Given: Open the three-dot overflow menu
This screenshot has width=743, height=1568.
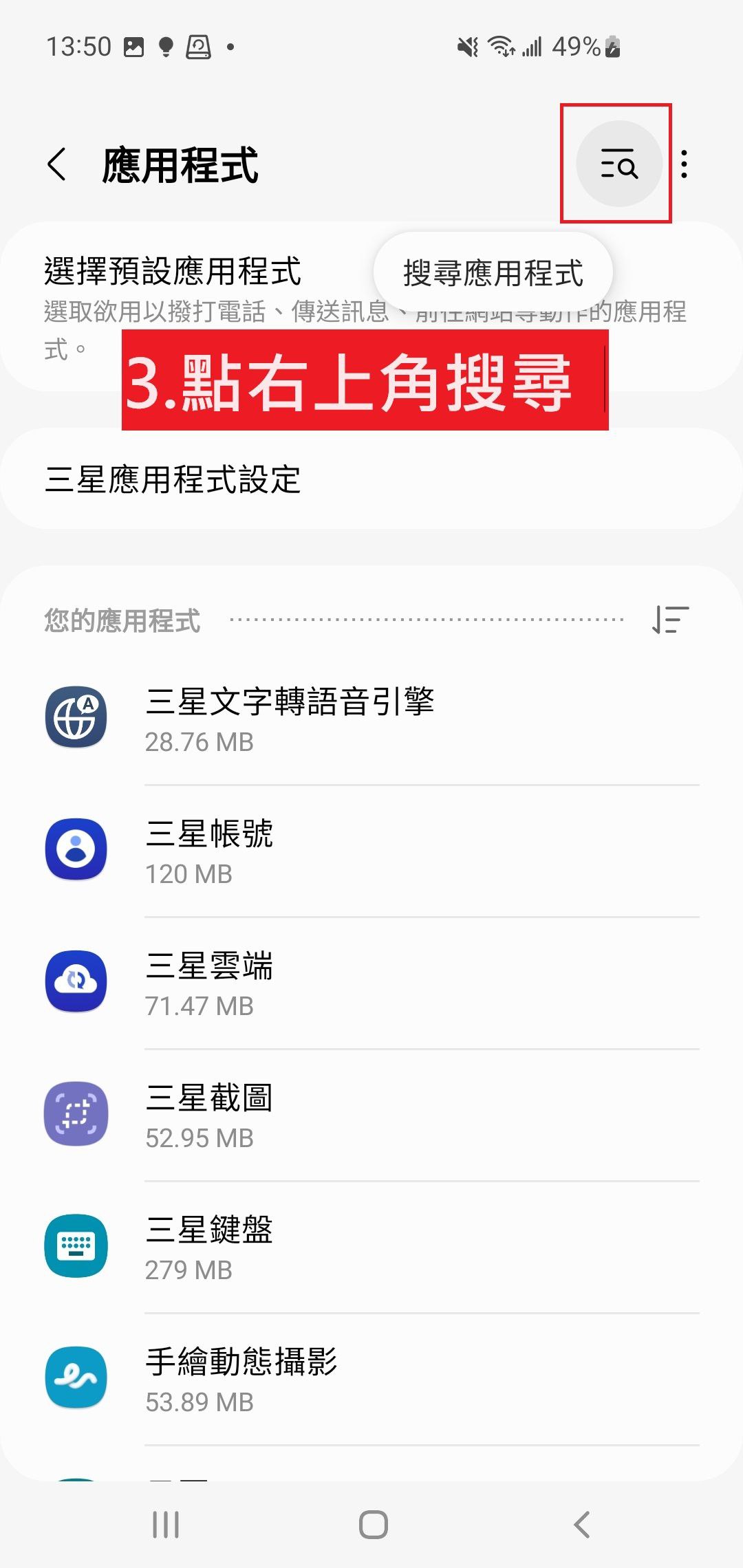Looking at the screenshot, I should pyautogui.click(x=684, y=164).
